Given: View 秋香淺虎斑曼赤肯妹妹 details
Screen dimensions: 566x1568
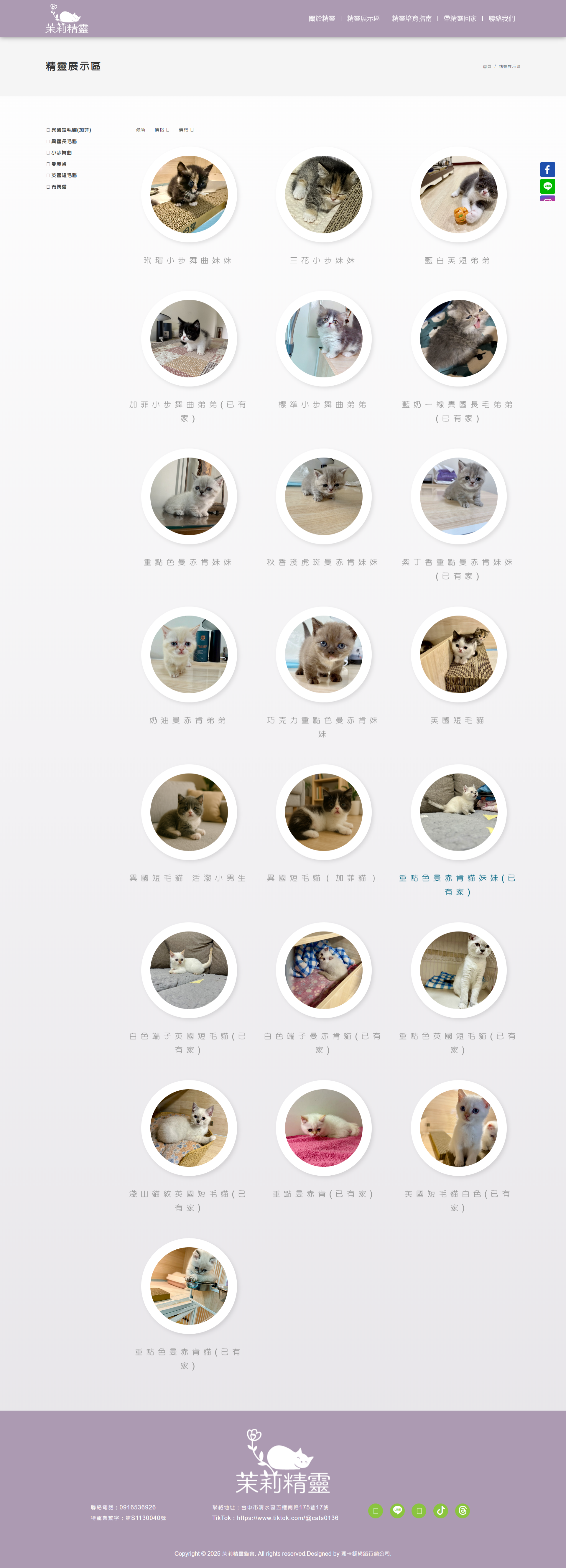Looking at the screenshot, I should [323, 497].
